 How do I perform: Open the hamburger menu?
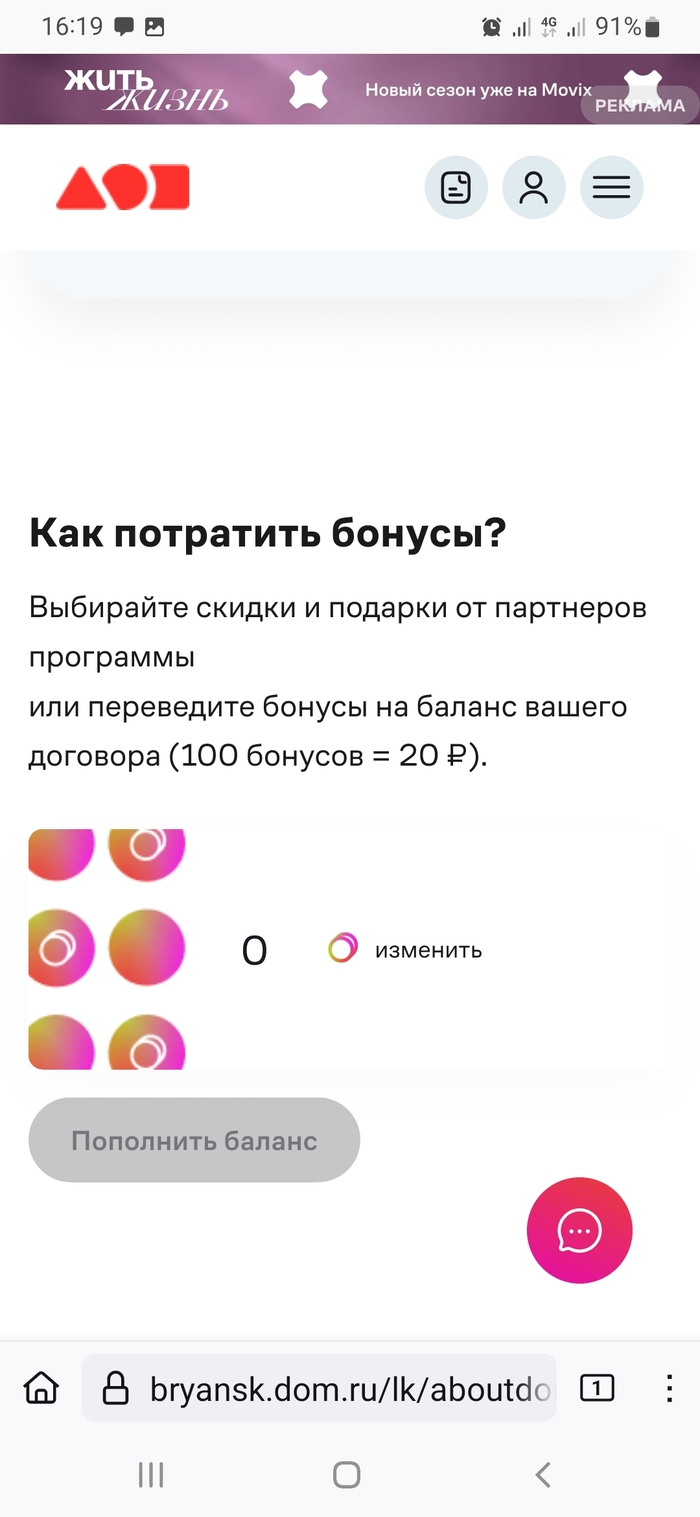tap(611, 187)
